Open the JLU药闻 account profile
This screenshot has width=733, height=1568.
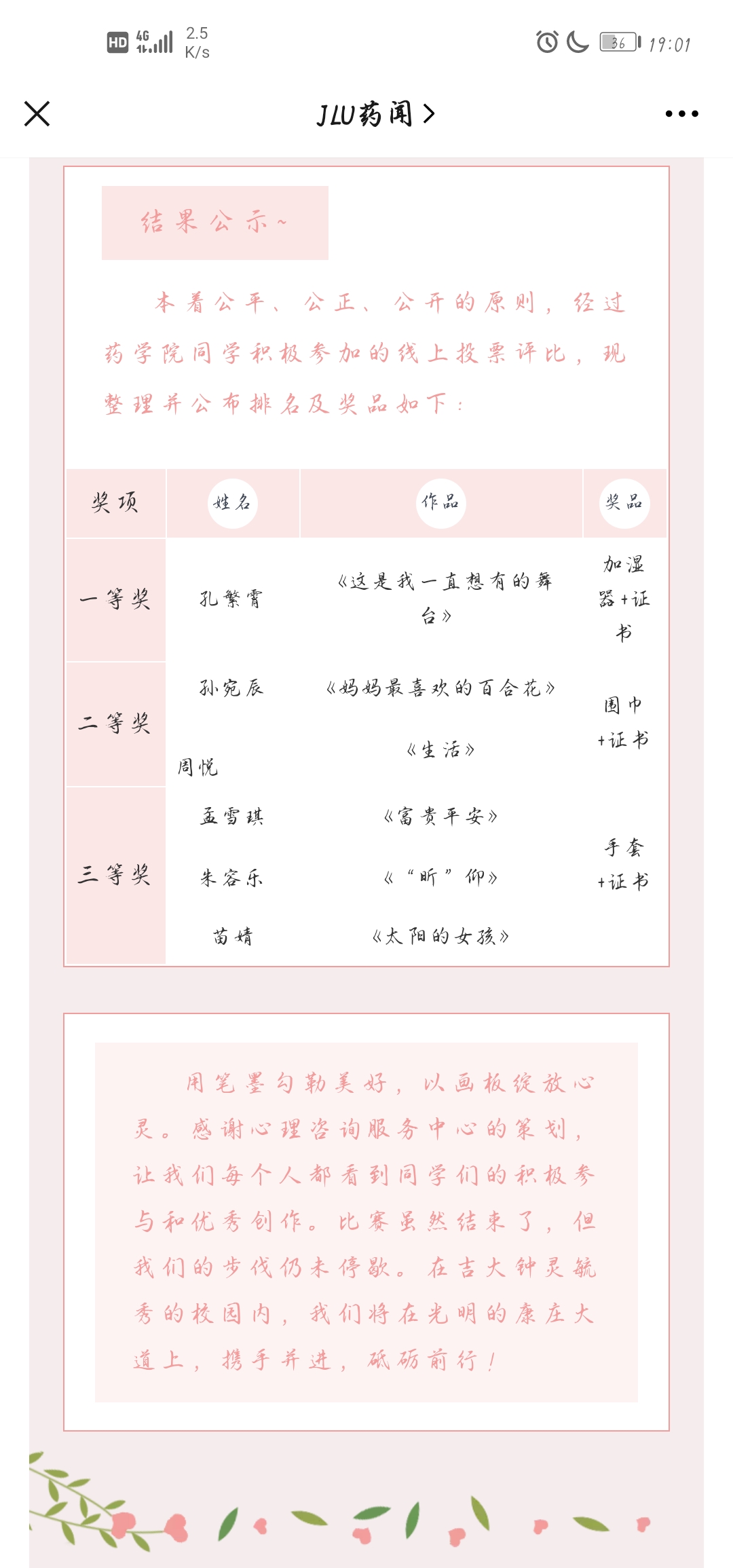tap(375, 114)
